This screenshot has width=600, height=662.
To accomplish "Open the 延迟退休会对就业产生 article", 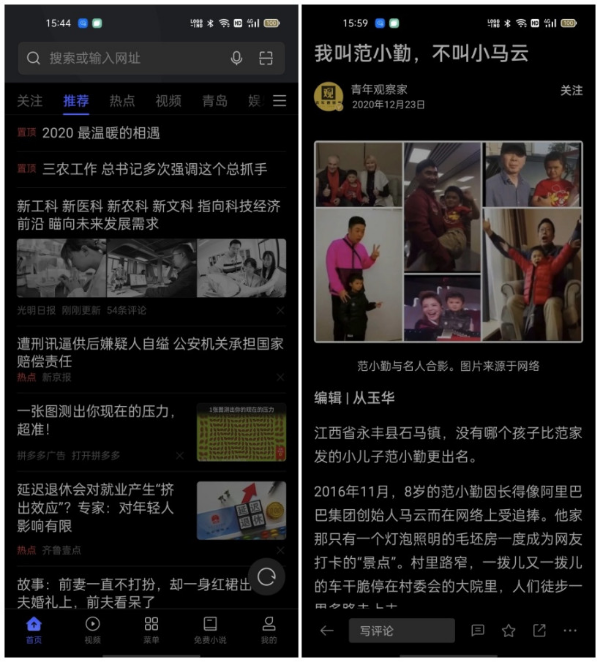I will (100, 508).
